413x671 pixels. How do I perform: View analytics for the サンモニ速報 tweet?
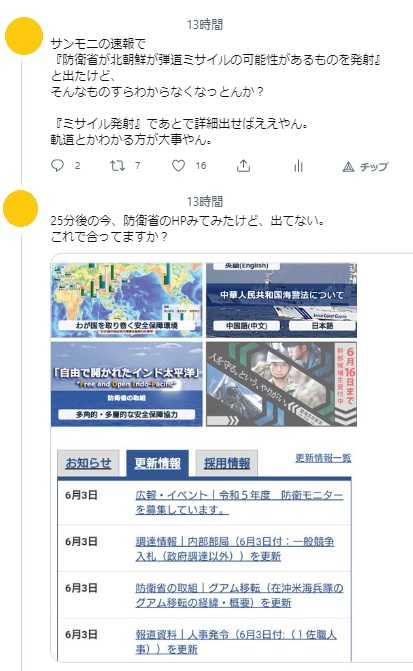coord(298,166)
